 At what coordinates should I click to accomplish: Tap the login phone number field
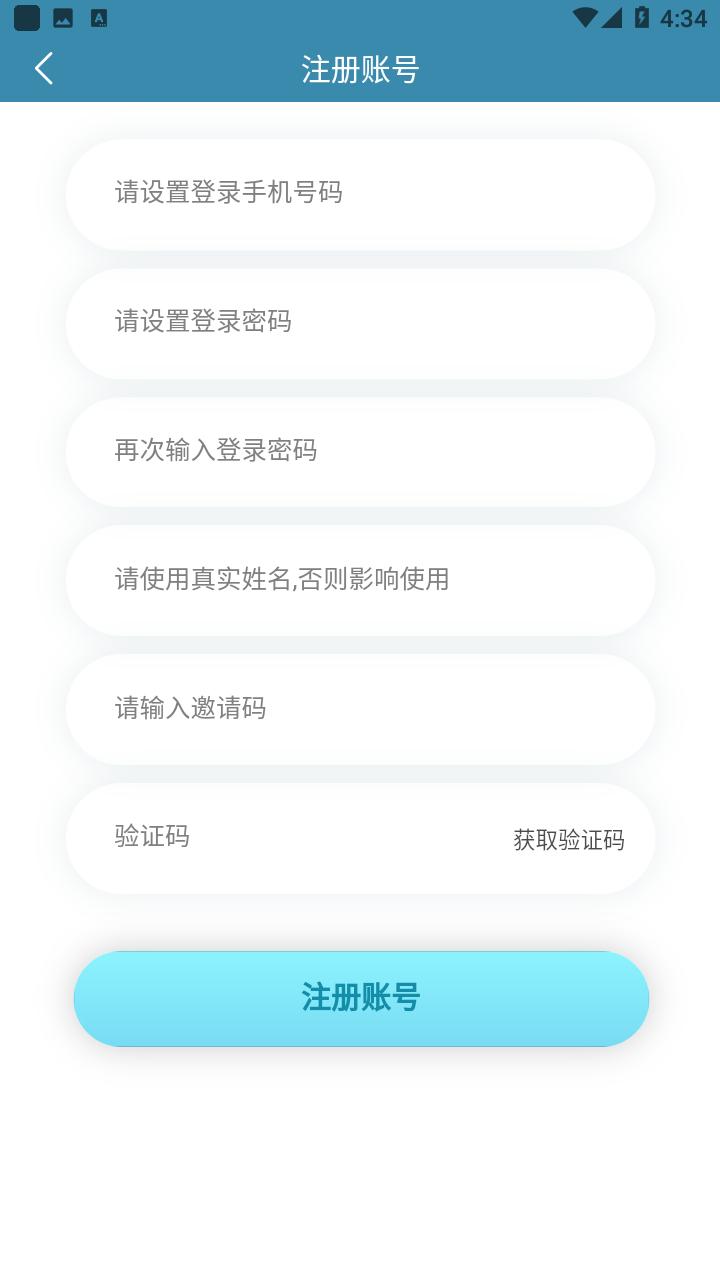pos(360,193)
